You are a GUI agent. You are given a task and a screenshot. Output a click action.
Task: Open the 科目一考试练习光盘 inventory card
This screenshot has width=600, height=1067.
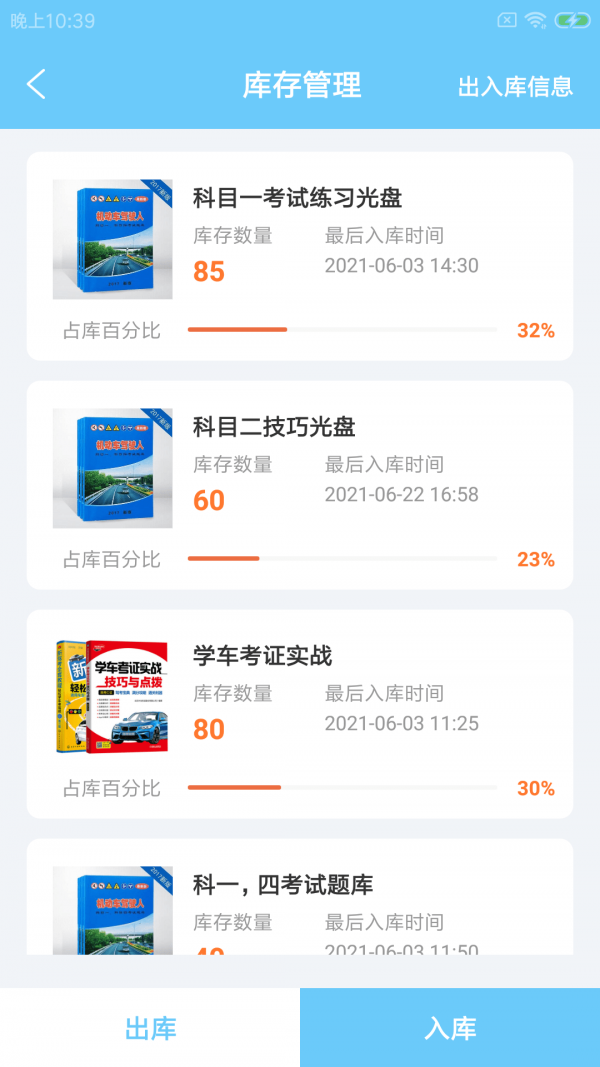299,256
